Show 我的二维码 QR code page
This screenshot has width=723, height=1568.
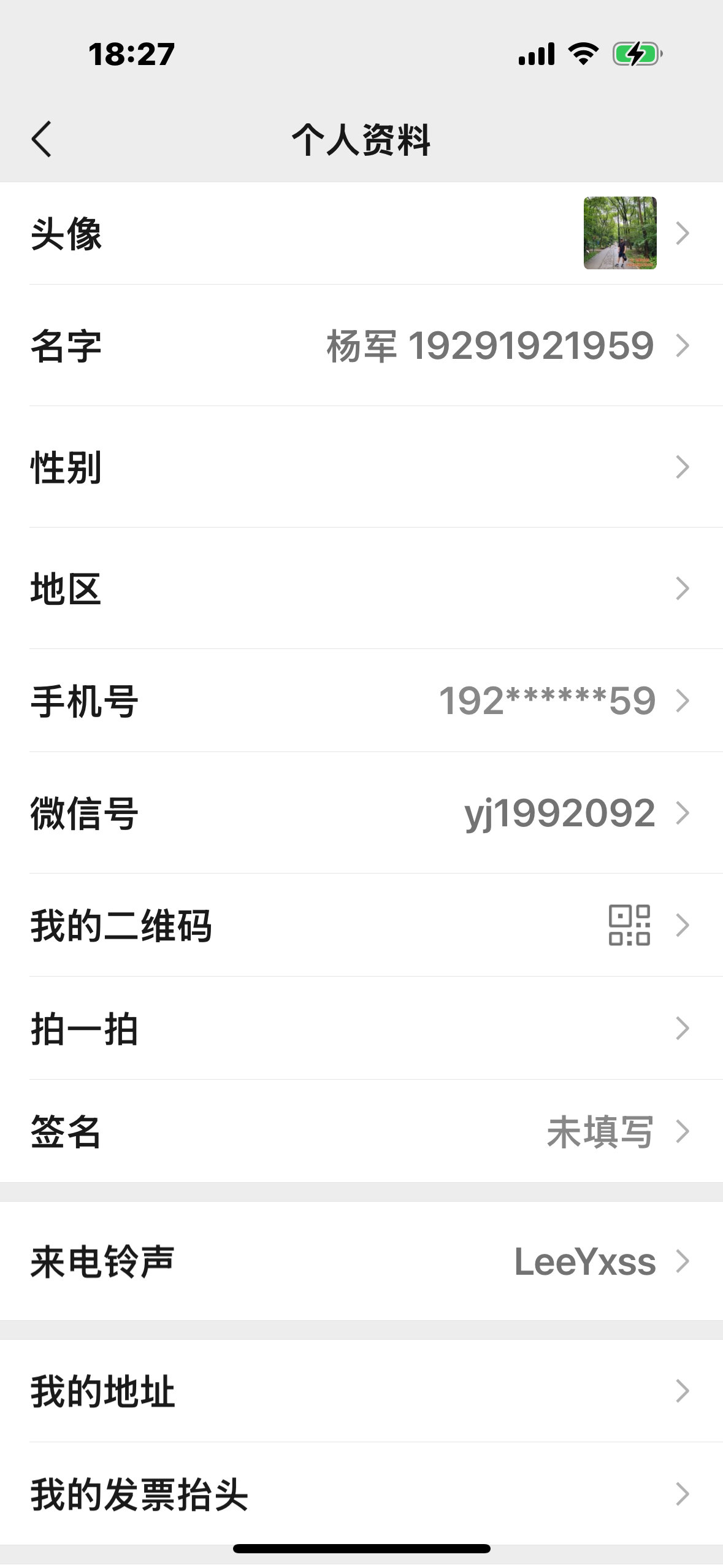(361, 925)
